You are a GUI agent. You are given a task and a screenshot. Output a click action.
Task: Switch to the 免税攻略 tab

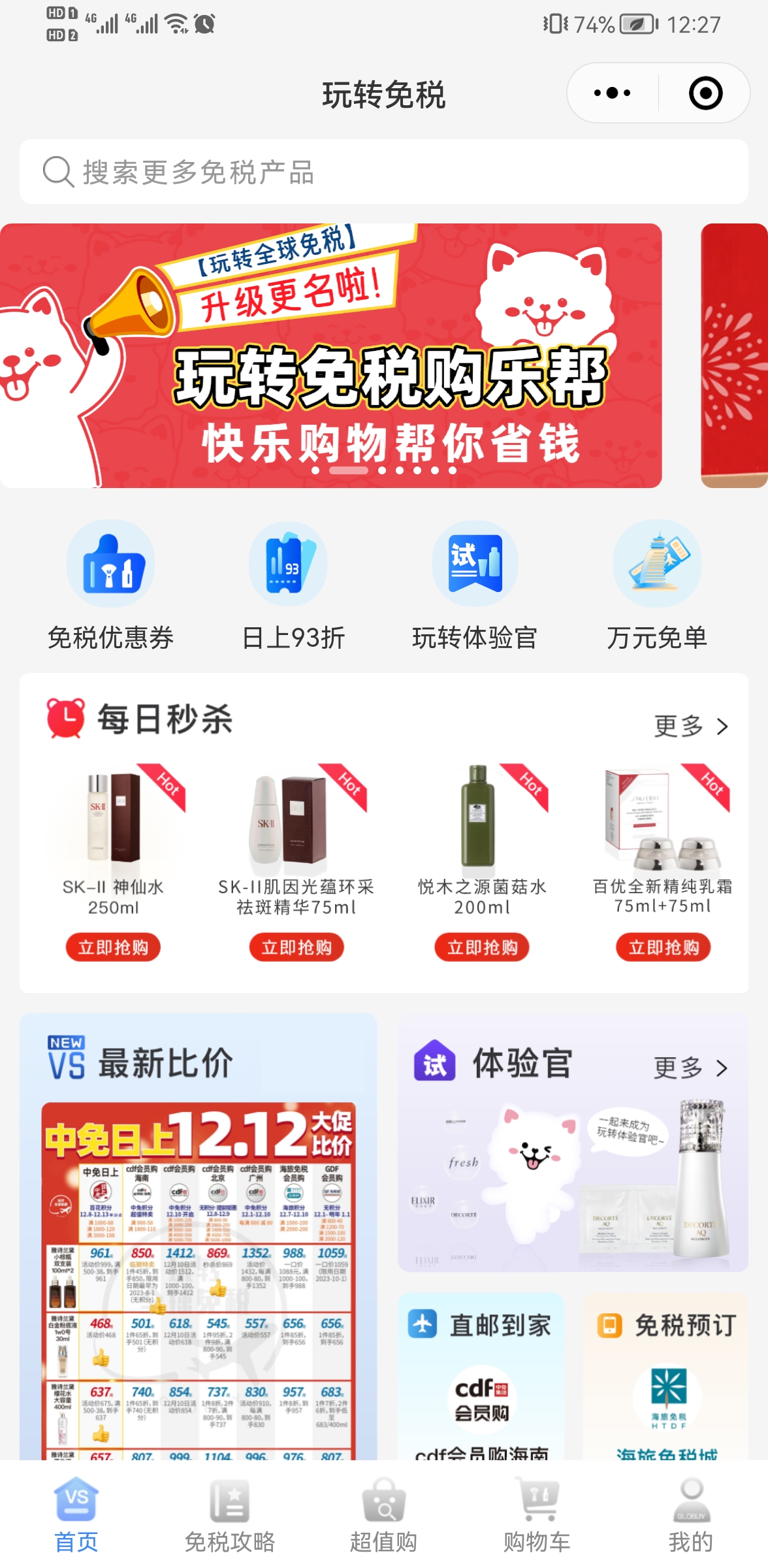pos(230,1516)
